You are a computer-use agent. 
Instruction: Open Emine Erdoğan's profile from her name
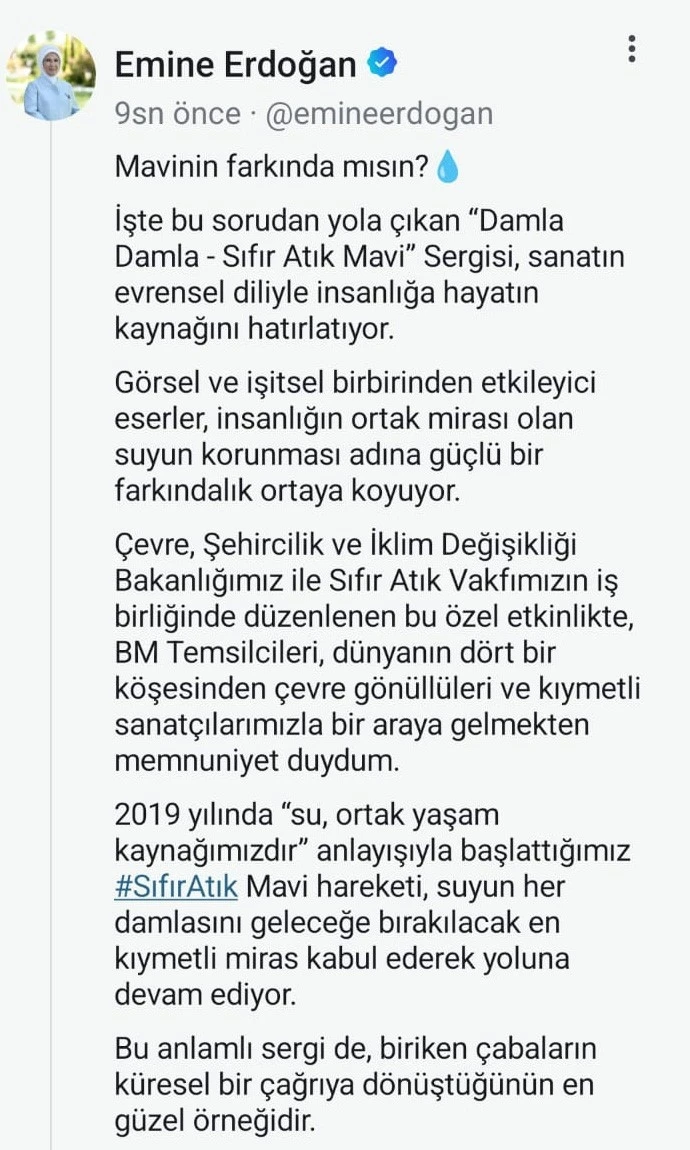tap(235, 65)
